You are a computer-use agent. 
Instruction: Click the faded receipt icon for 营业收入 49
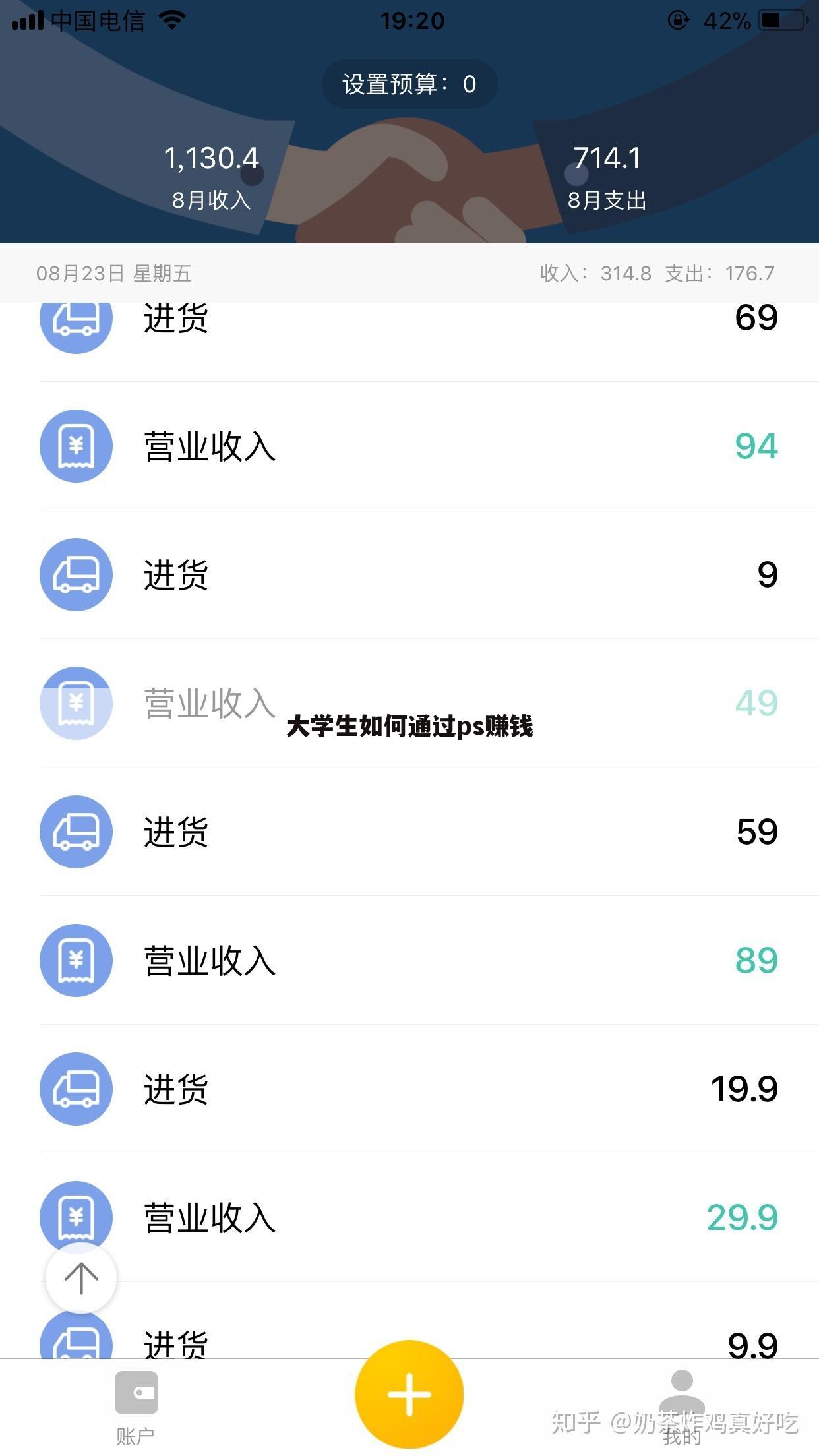76,703
